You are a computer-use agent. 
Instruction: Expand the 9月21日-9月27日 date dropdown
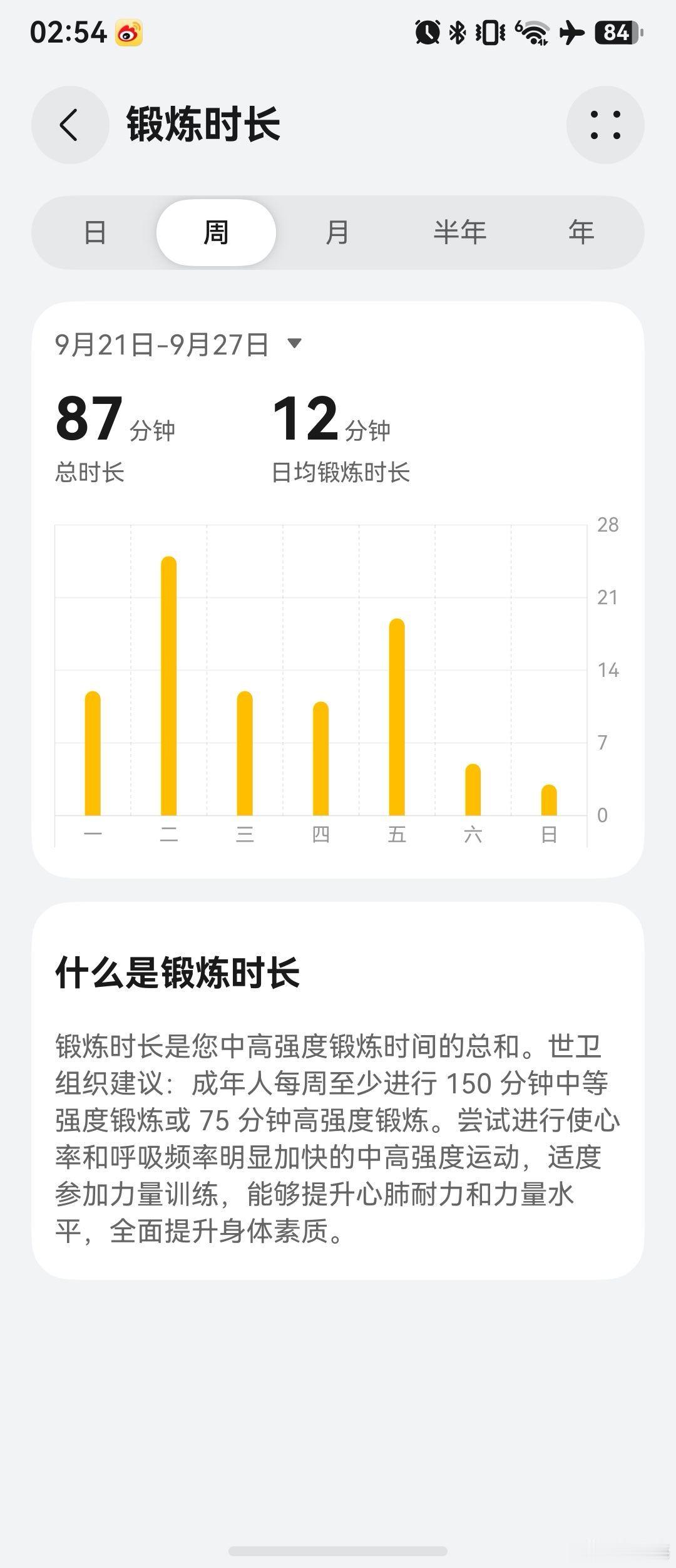tap(179, 344)
